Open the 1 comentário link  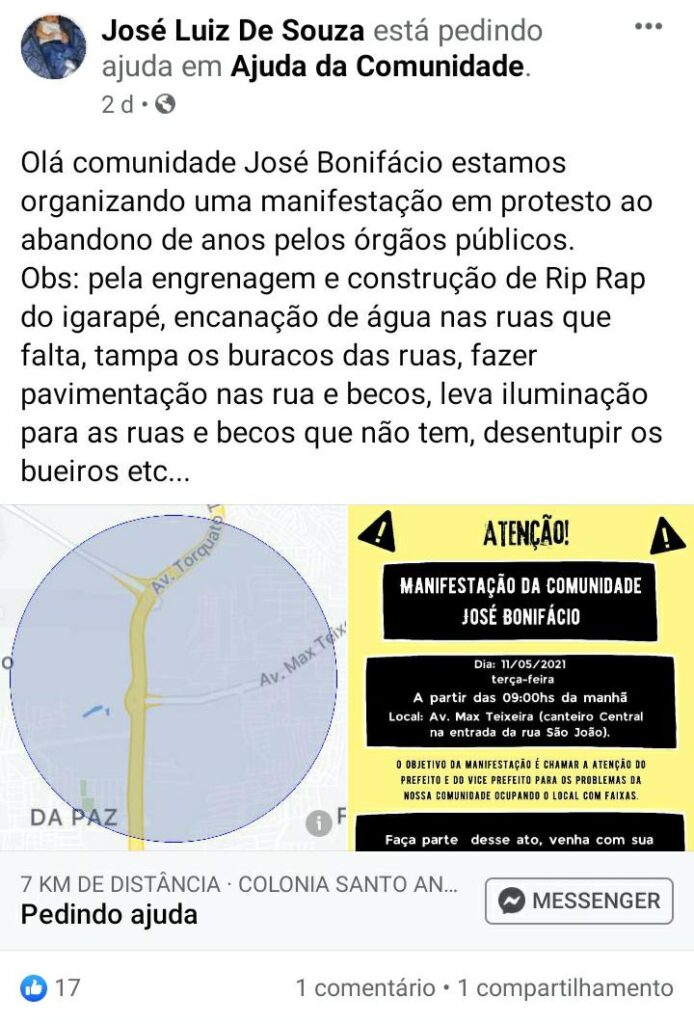(x=365, y=988)
